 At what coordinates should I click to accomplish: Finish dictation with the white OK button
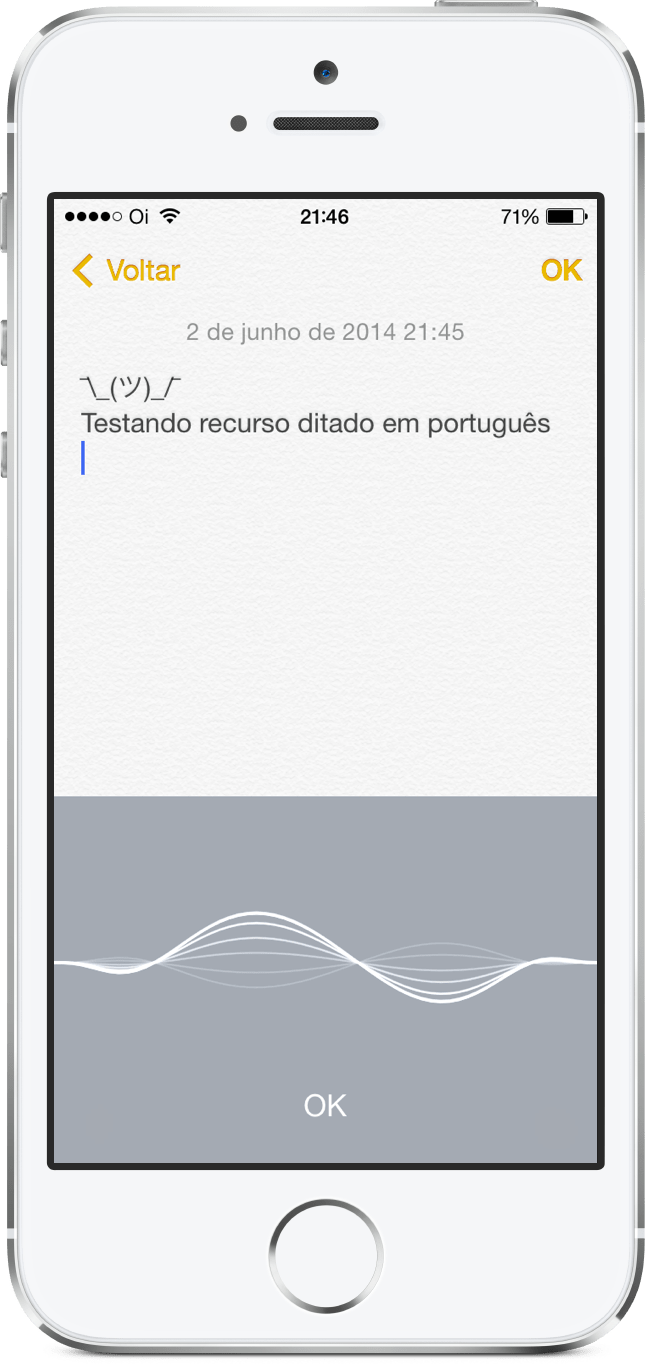coord(325,1105)
